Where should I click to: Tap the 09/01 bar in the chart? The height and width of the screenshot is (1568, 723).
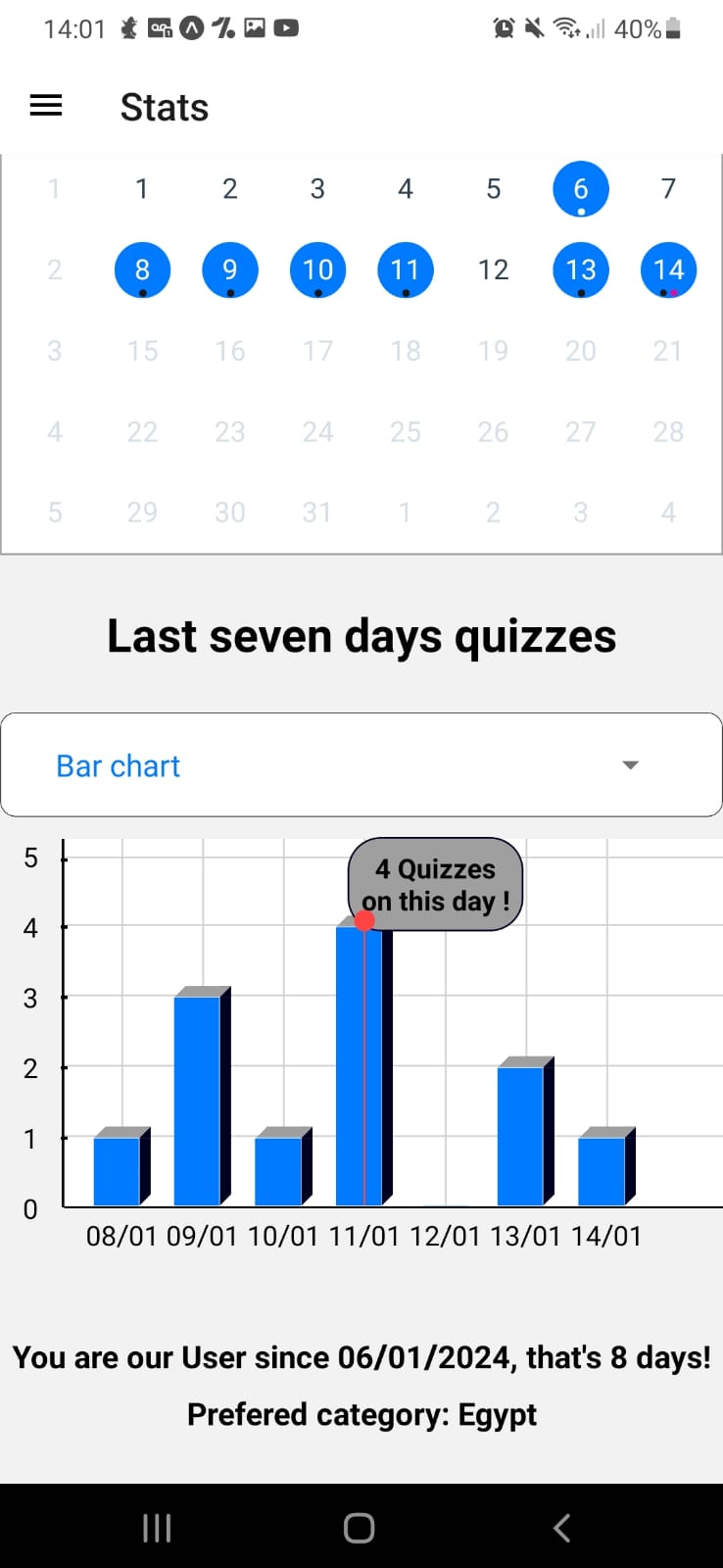click(198, 1100)
